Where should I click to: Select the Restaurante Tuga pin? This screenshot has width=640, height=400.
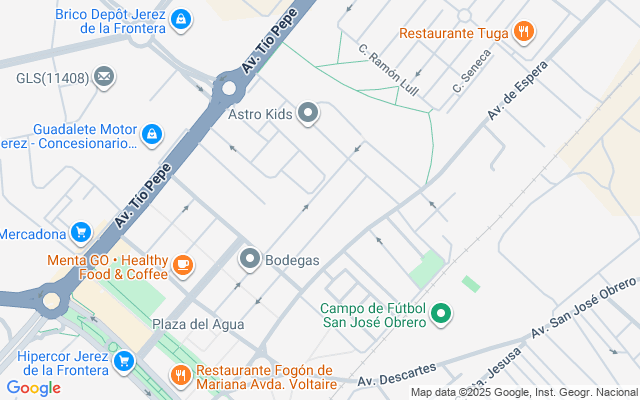pyautogui.click(x=523, y=33)
